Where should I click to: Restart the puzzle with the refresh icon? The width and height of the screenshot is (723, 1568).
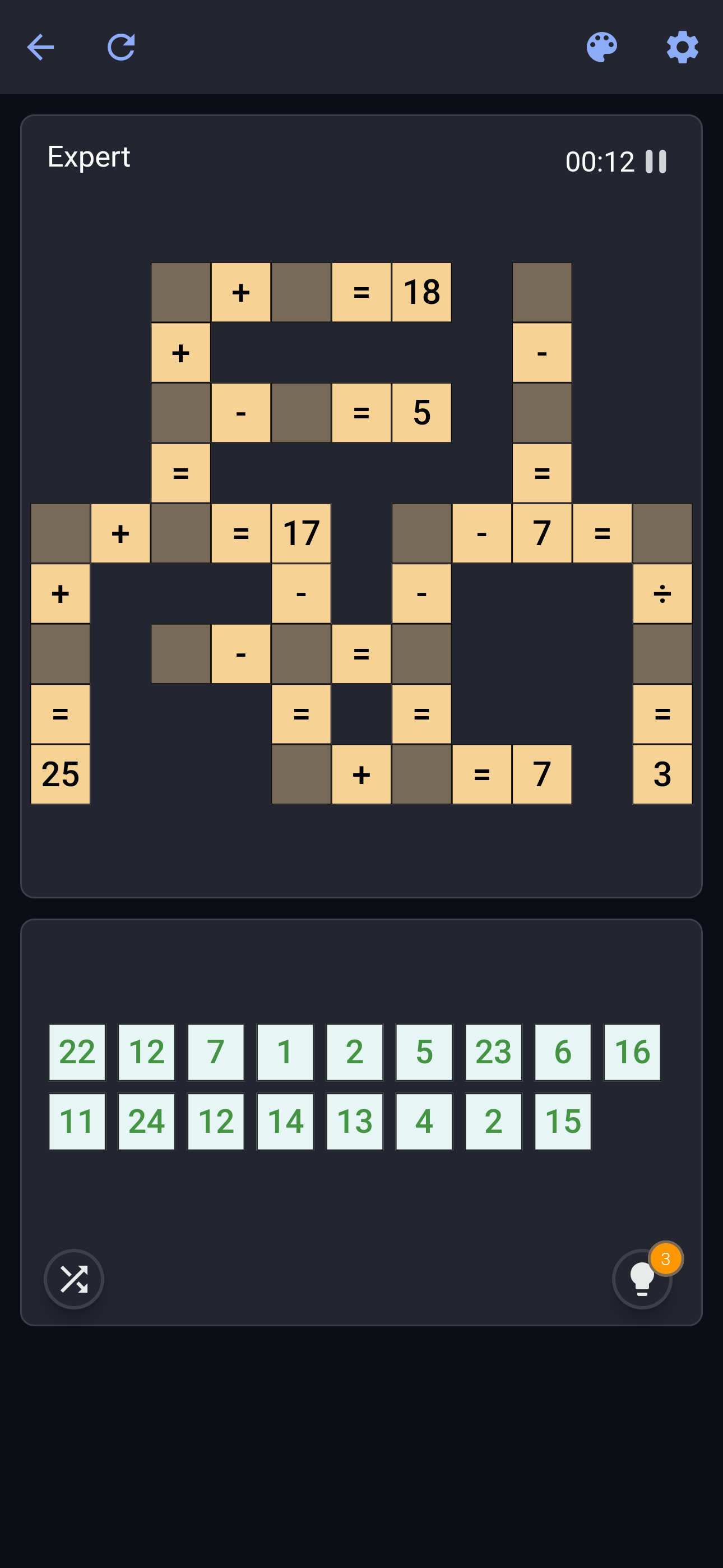(121, 47)
